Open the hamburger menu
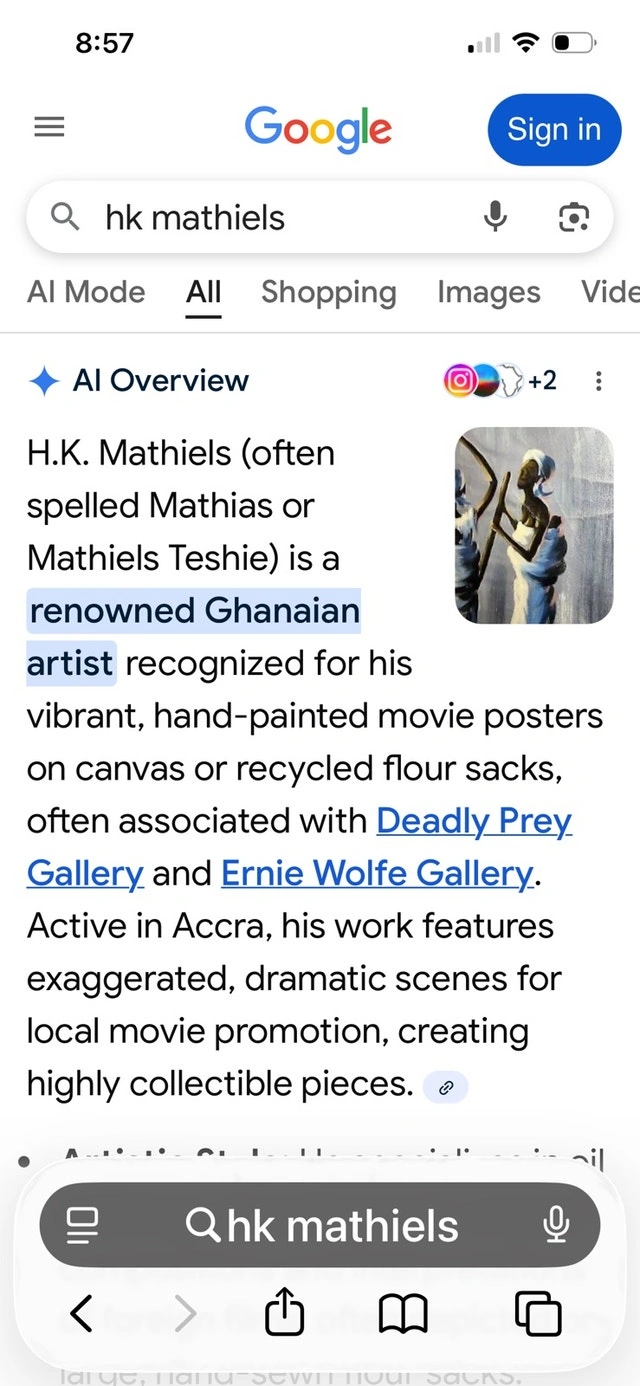This screenshot has height=1386, width=640. pyautogui.click(x=49, y=128)
